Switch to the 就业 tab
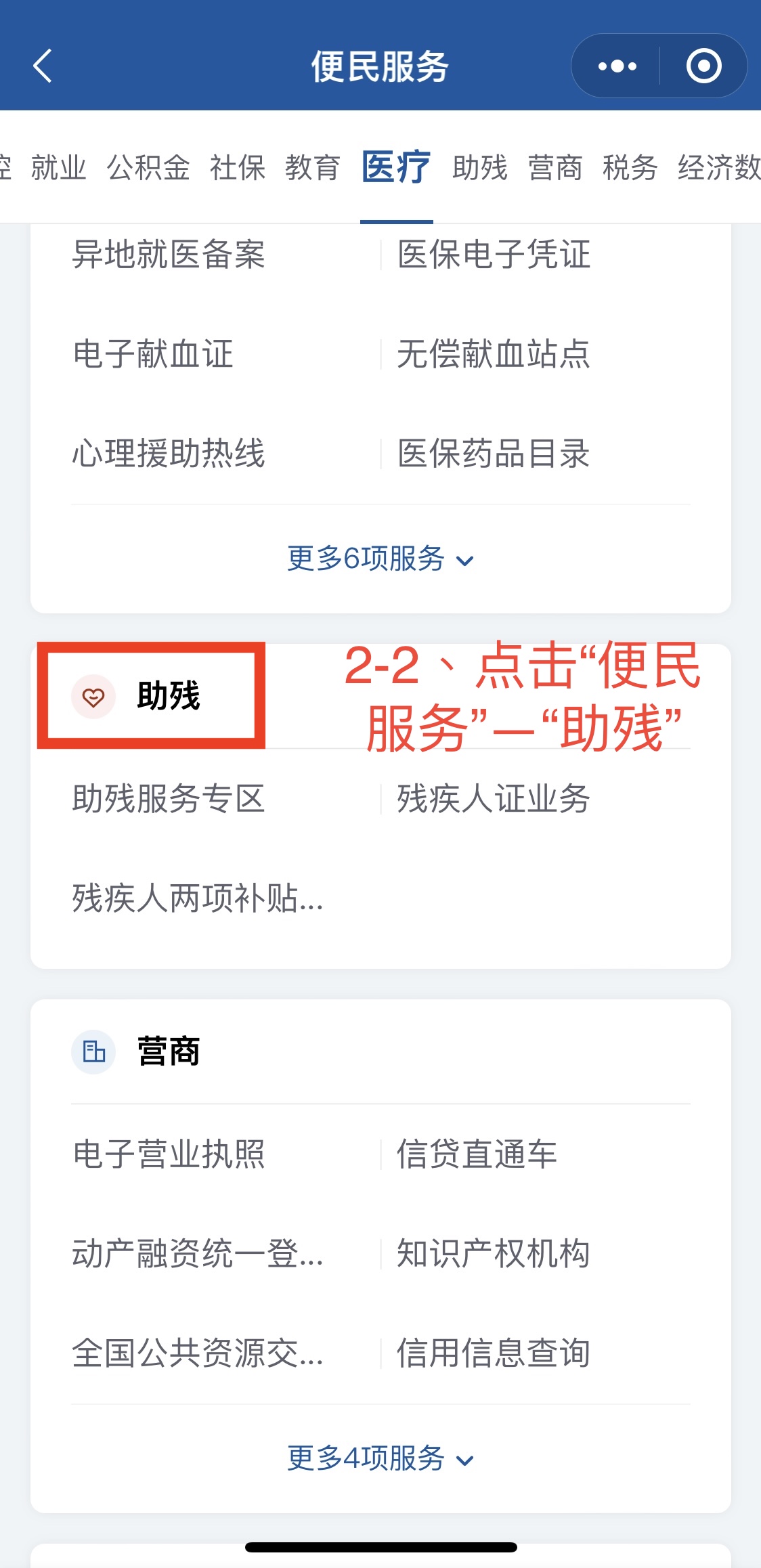The image size is (761, 1568). coord(59,167)
